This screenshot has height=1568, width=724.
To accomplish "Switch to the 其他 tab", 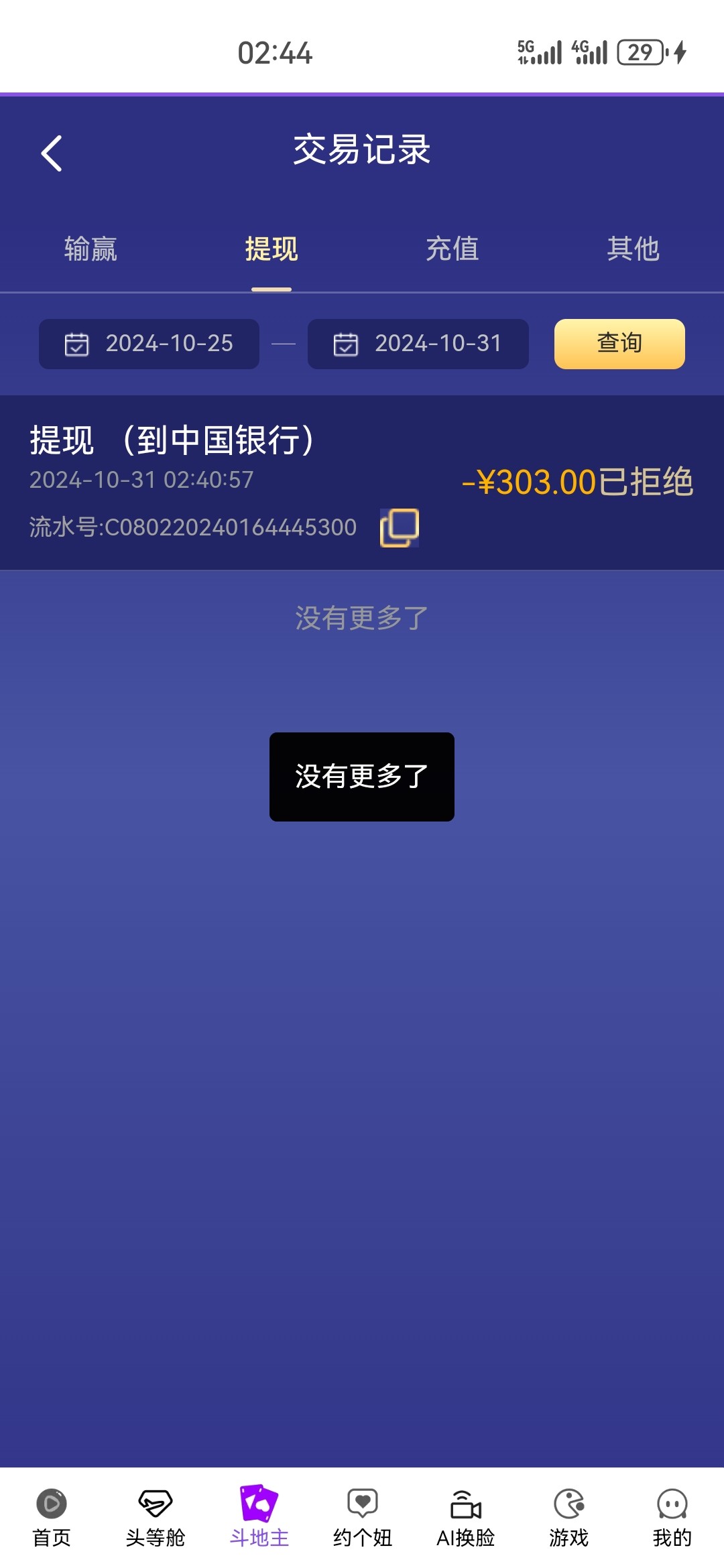I will click(633, 249).
